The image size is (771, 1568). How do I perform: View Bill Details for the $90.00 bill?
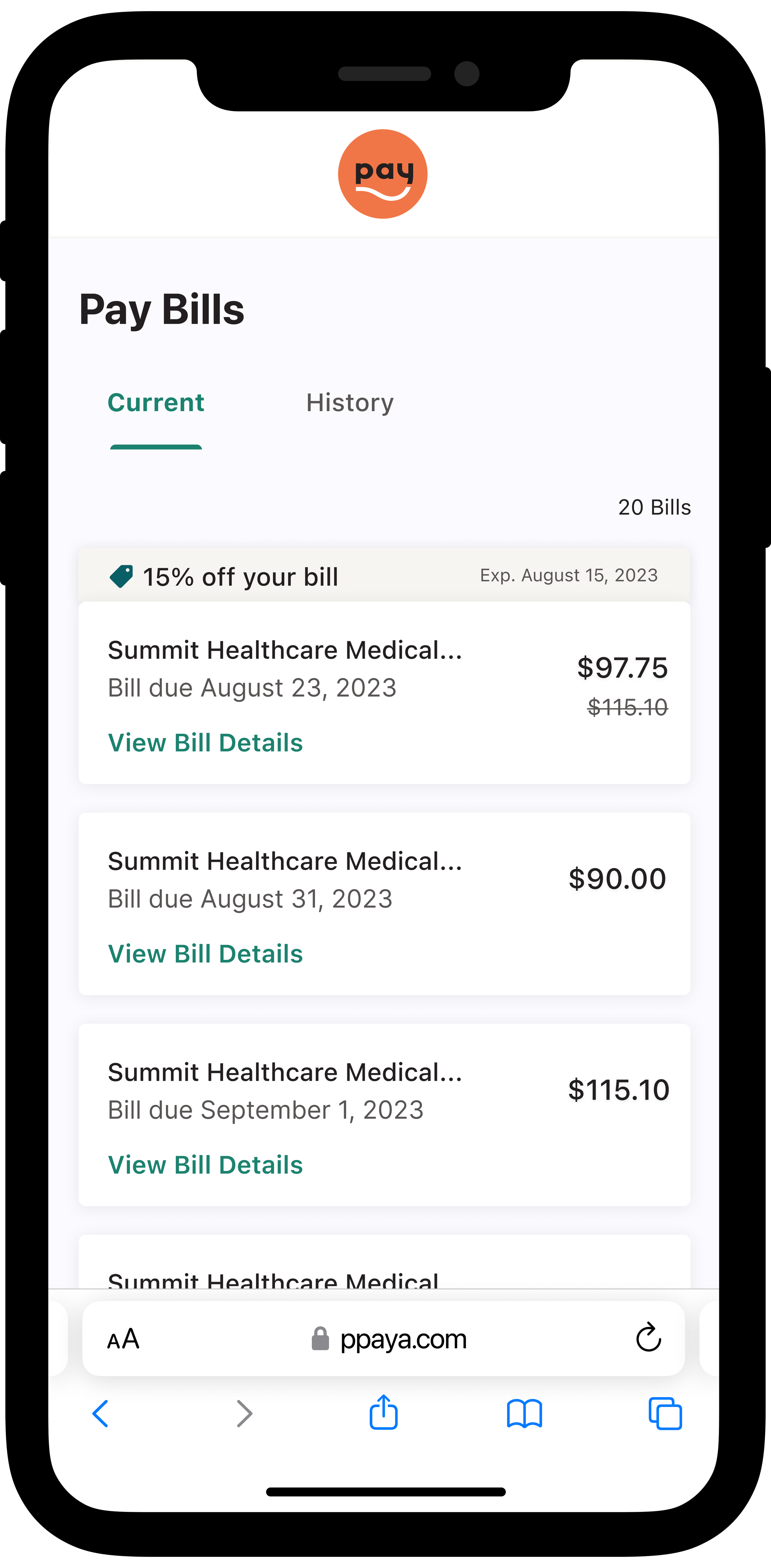coord(205,954)
